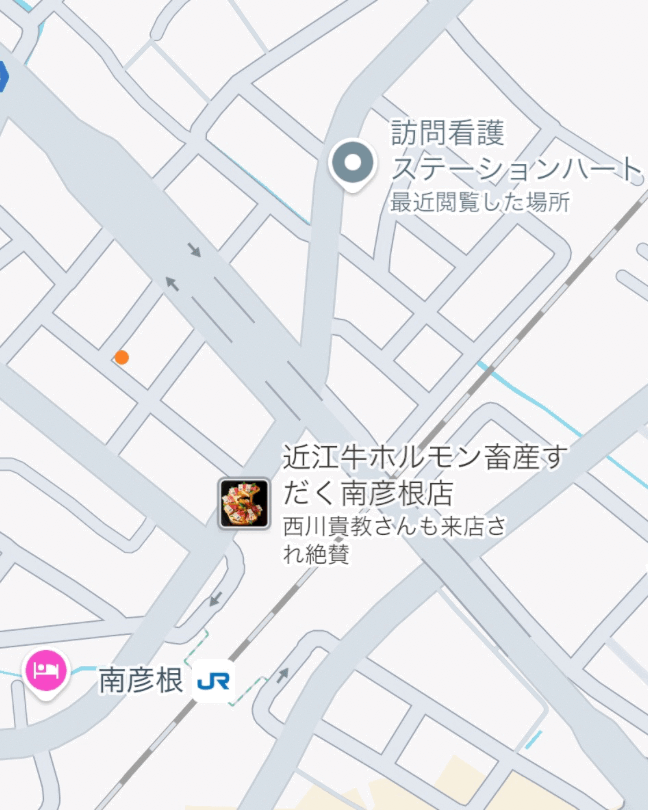
Task: Tap the 南彦根 JR station icon
Action: [x=213, y=681]
